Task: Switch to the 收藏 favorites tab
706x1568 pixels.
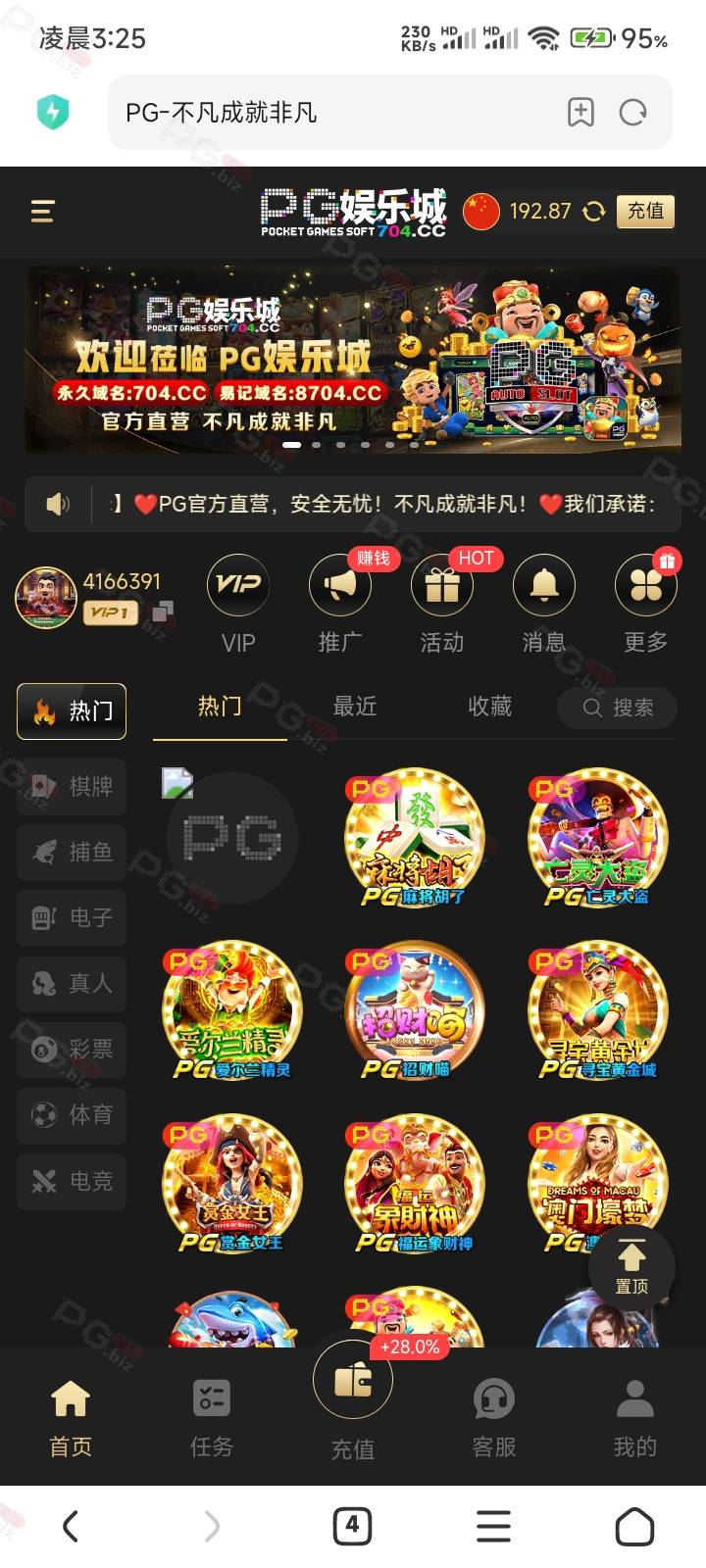Action: (x=489, y=707)
